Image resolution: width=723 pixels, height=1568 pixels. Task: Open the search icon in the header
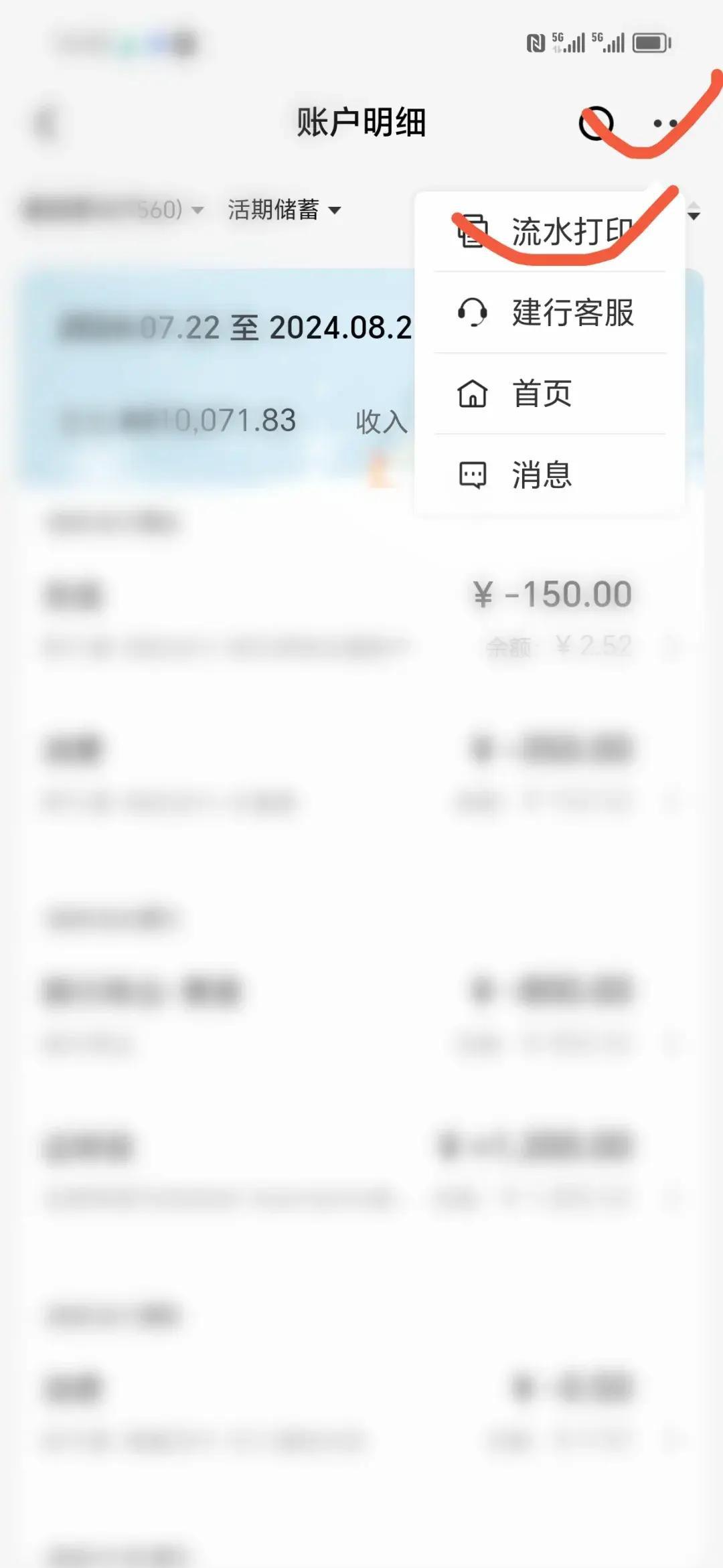pos(595,123)
